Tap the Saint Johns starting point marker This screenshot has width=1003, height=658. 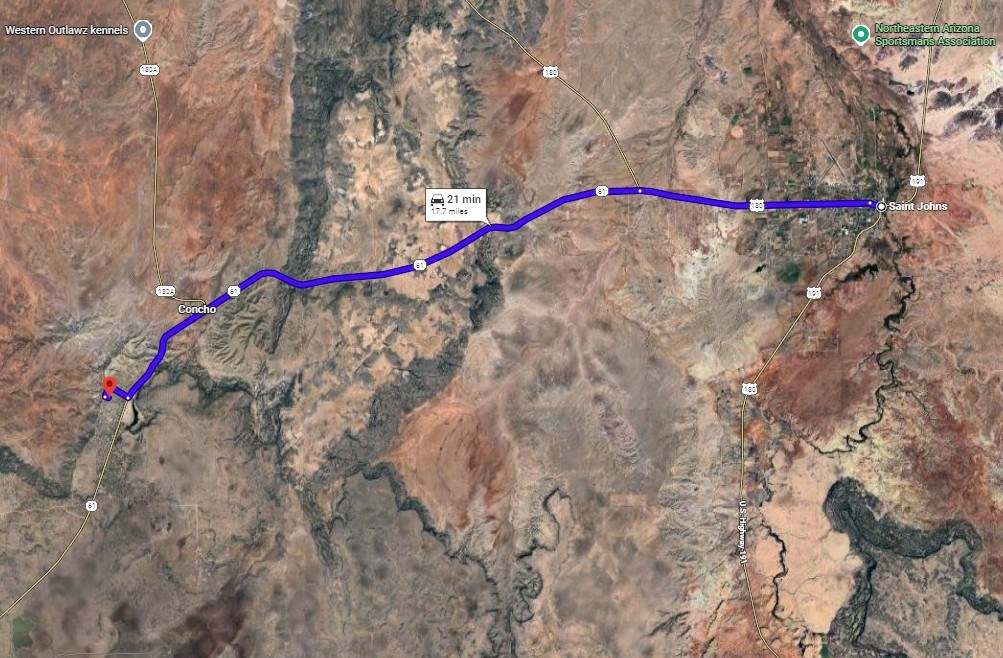tap(880, 206)
